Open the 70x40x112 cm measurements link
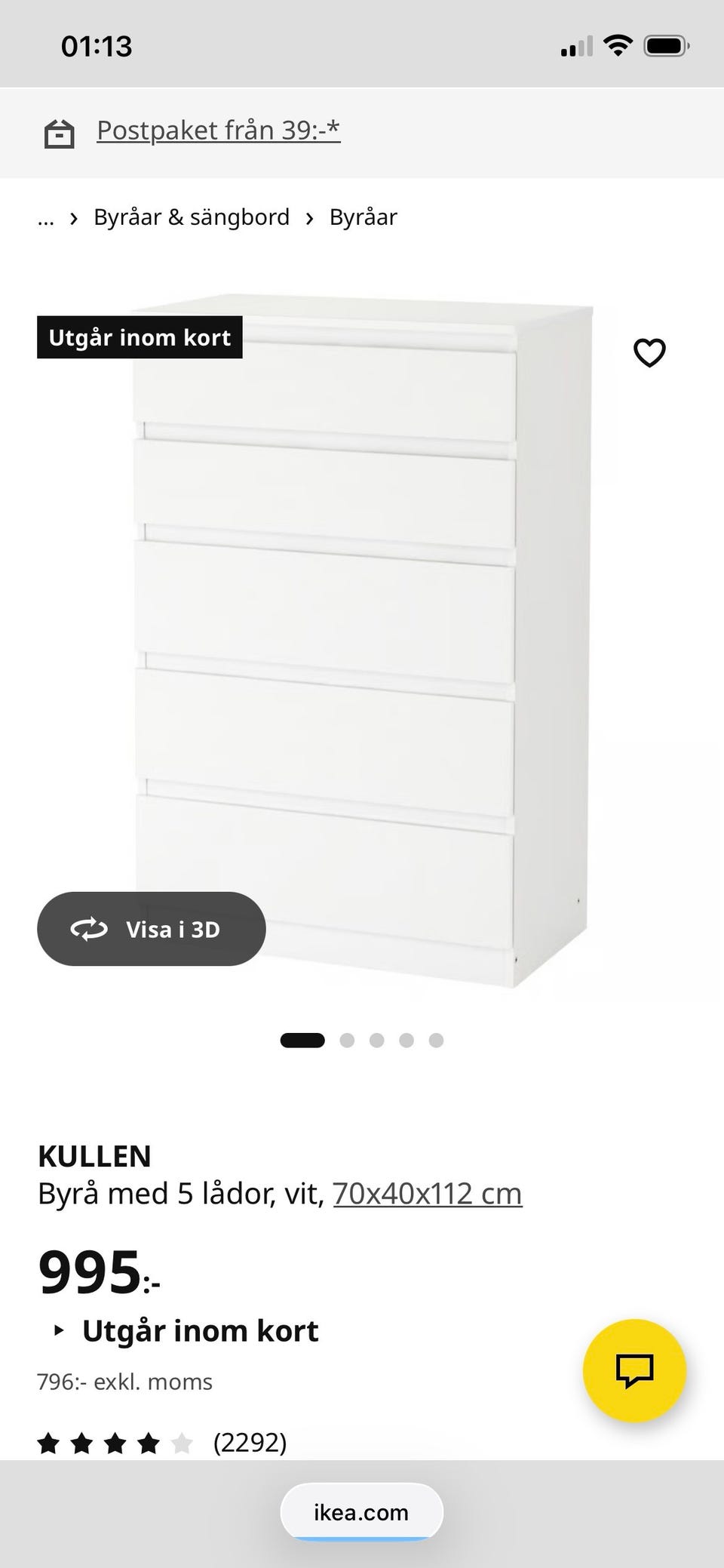724x1568 pixels. [427, 1194]
